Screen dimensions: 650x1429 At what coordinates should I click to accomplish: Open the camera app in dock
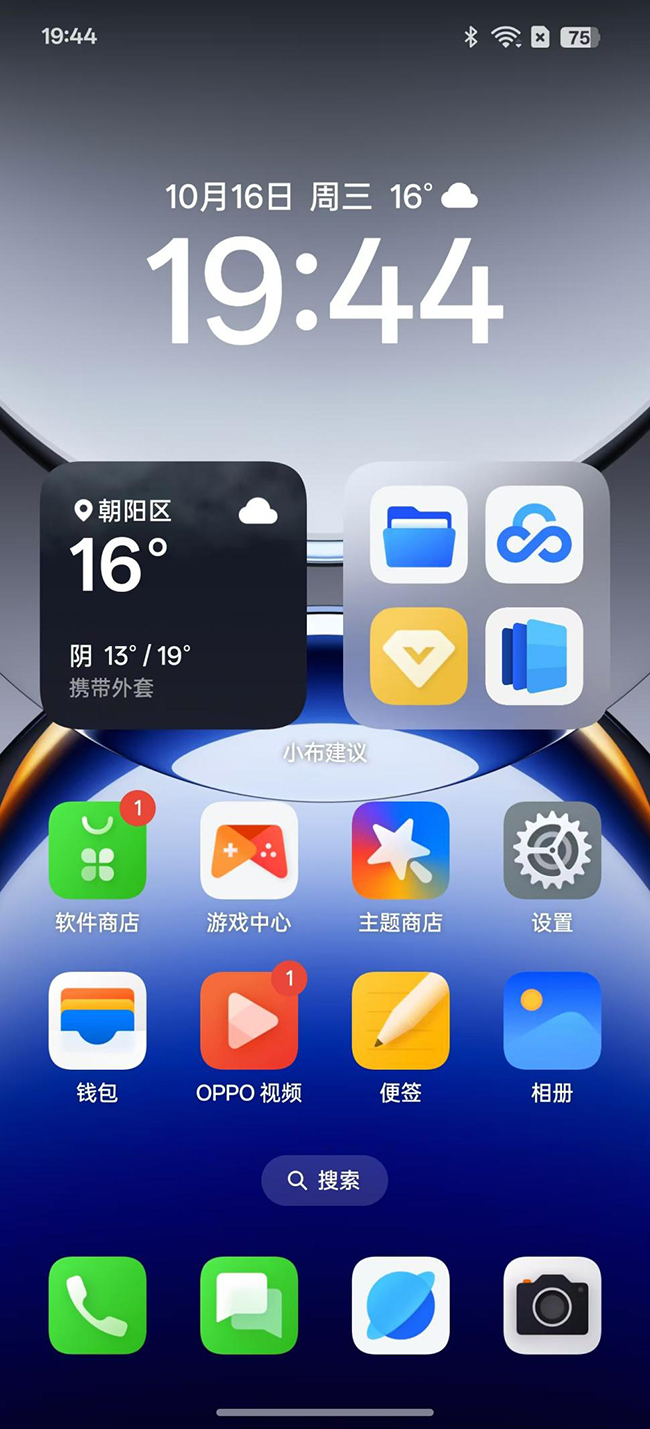coord(552,1305)
